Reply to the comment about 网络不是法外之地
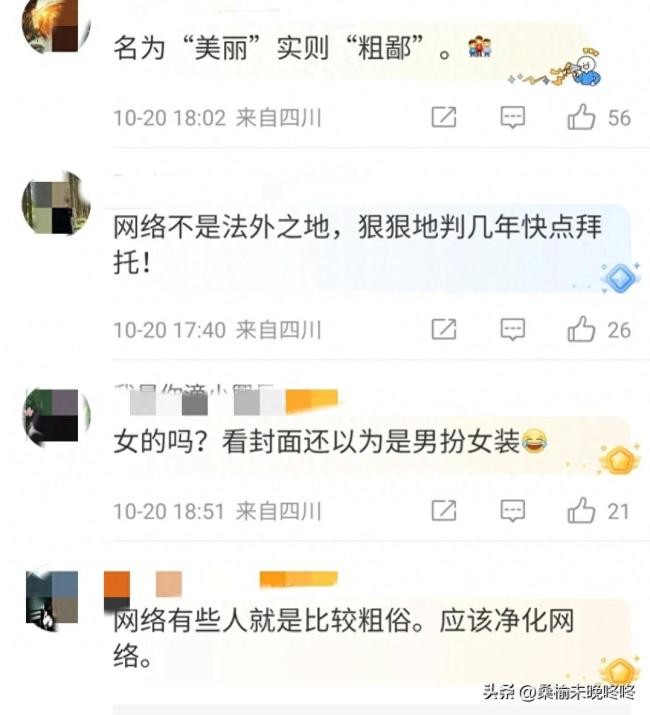This screenshot has height=715, width=650. tap(512, 328)
